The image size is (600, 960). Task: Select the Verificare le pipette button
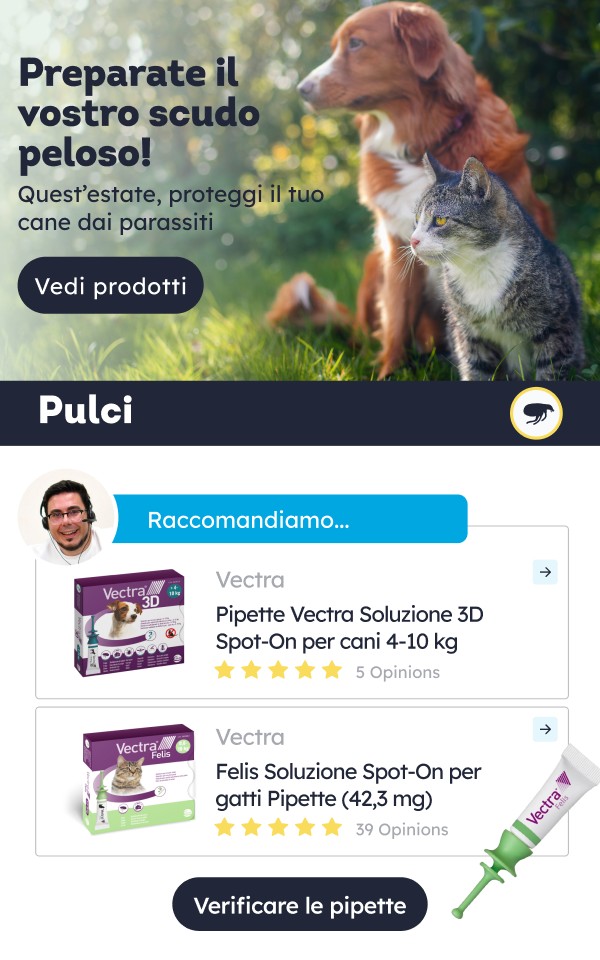pyautogui.click(x=299, y=904)
